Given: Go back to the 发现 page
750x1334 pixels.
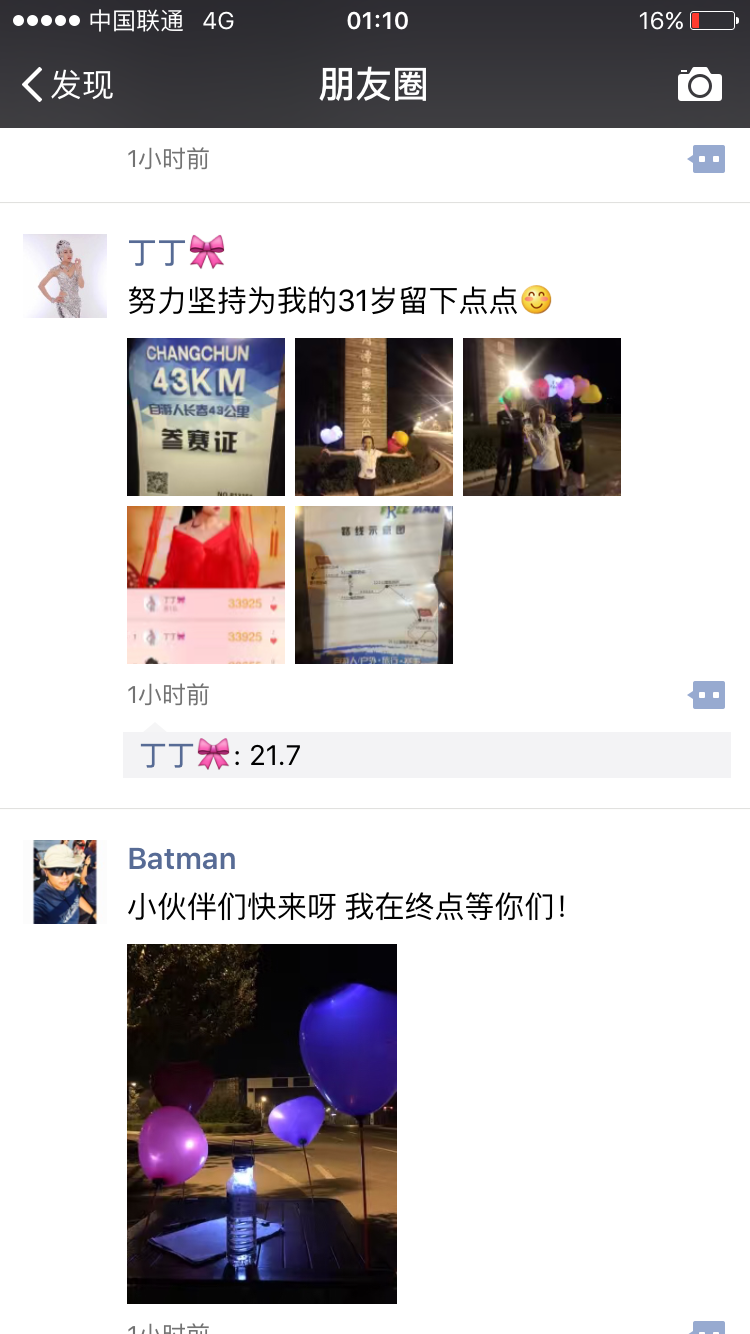Looking at the screenshot, I should tap(68, 85).
